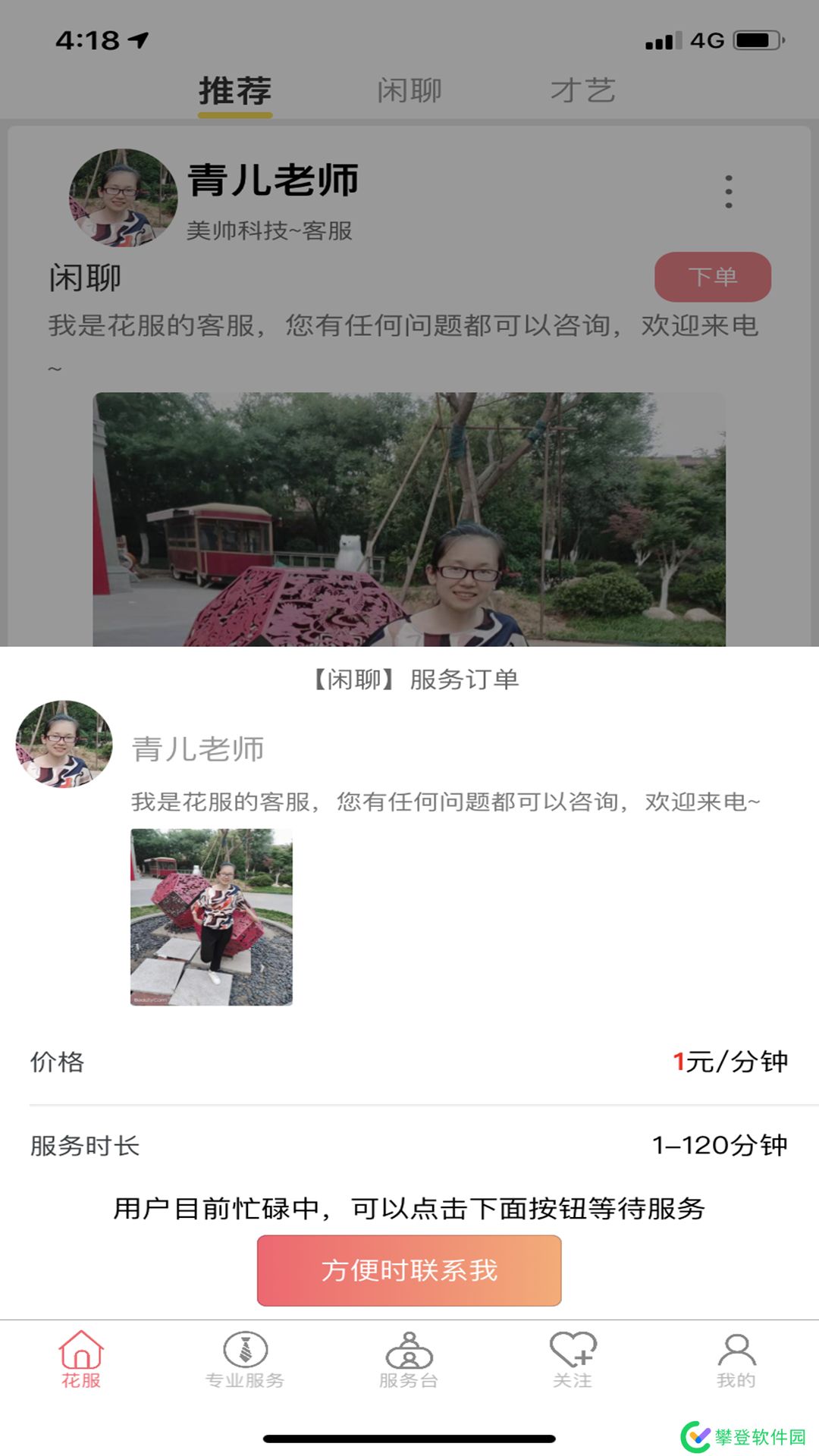Viewport: 819px width, 1456px height.
Task: Open the 专业服务 tab
Action: [x=245, y=1360]
